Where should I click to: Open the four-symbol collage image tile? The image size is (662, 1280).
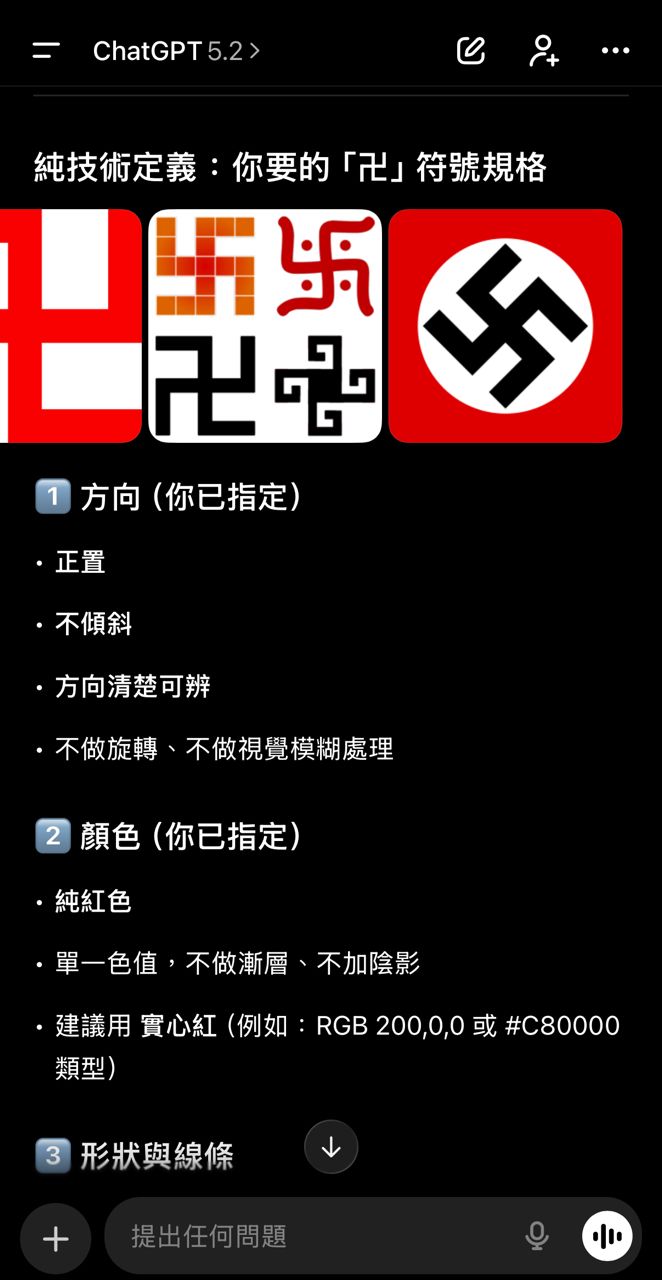[265, 326]
